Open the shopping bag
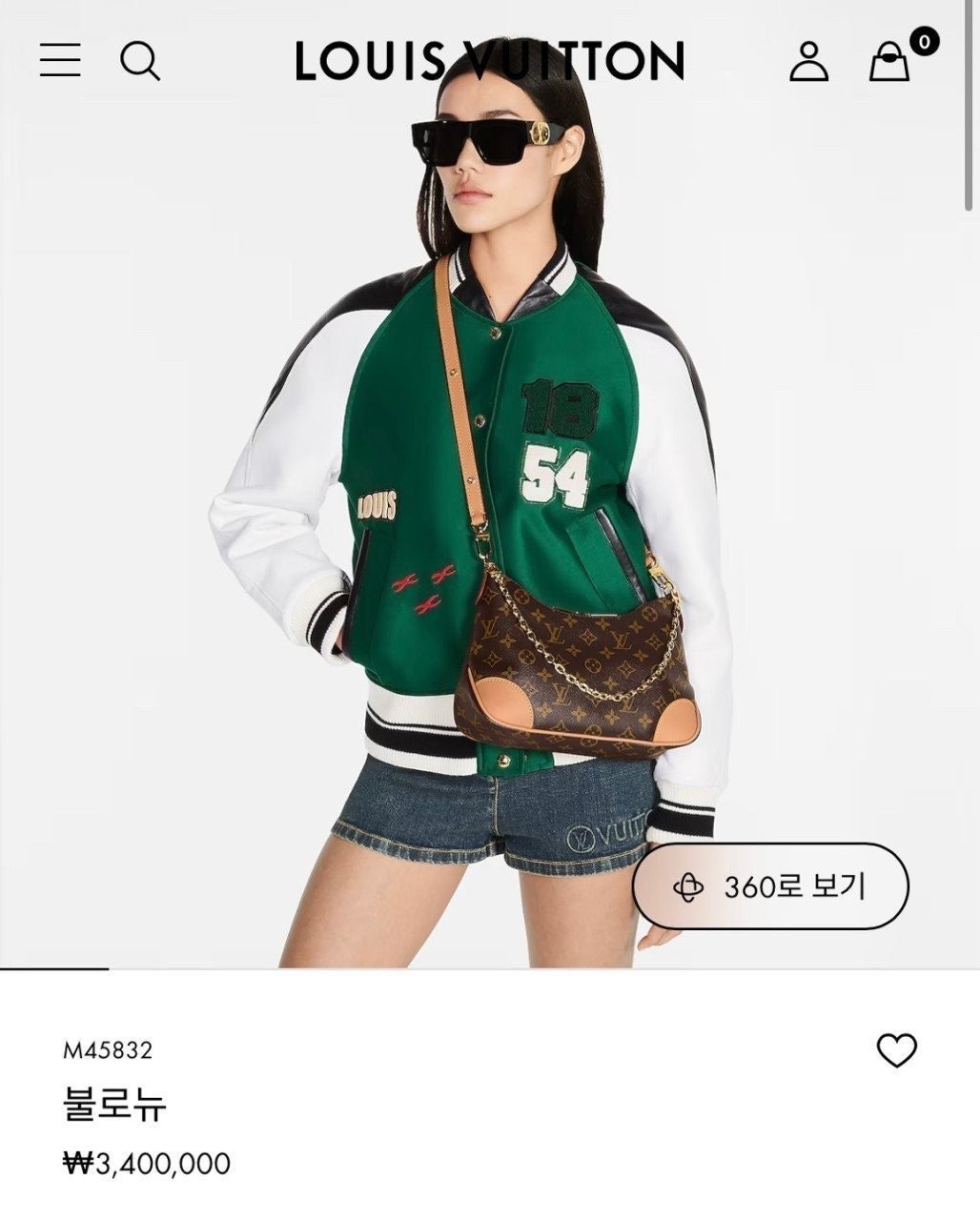The image size is (980, 1220). coord(889,62)
